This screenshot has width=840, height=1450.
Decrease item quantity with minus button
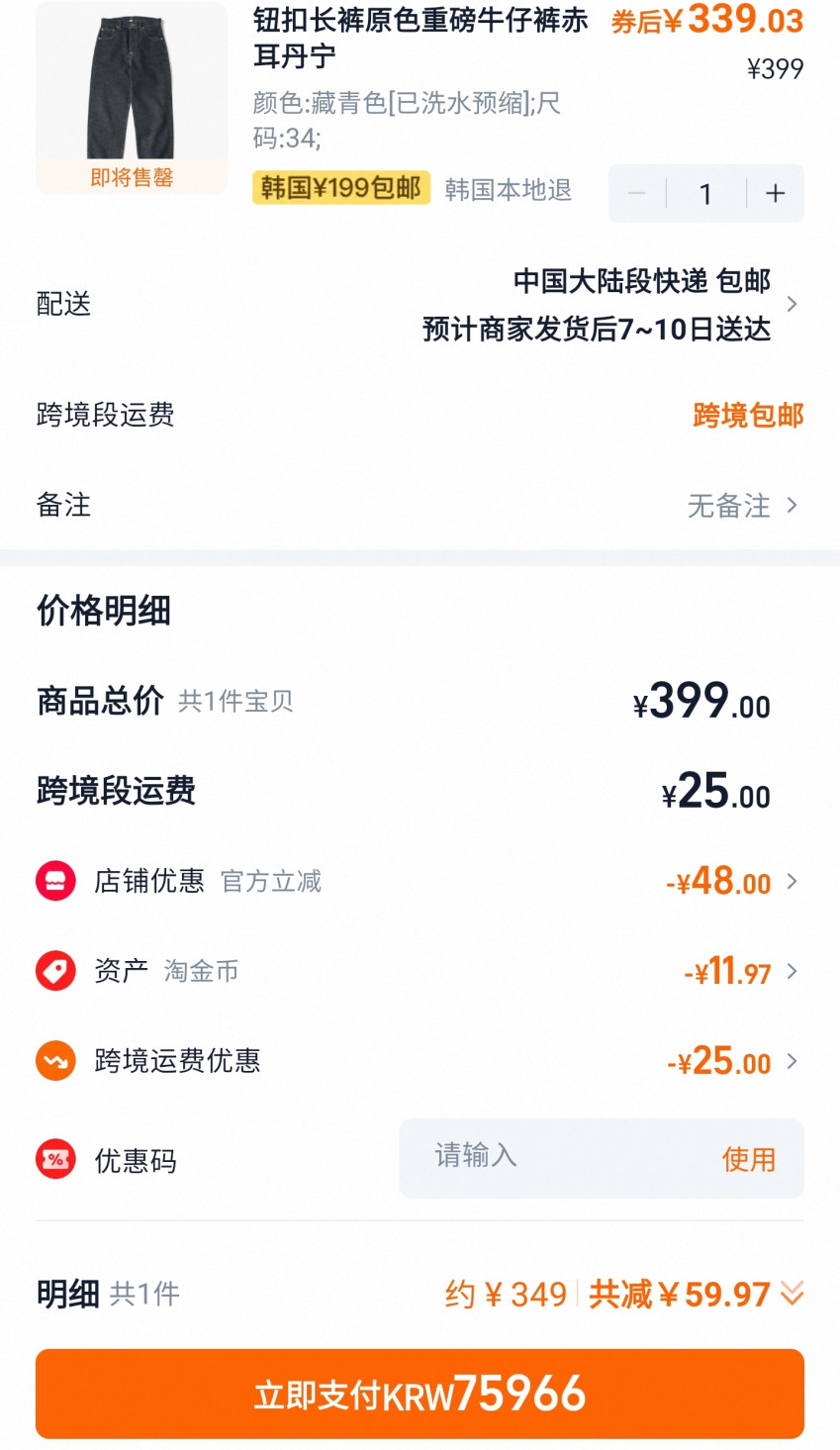[x=637, y=194]
